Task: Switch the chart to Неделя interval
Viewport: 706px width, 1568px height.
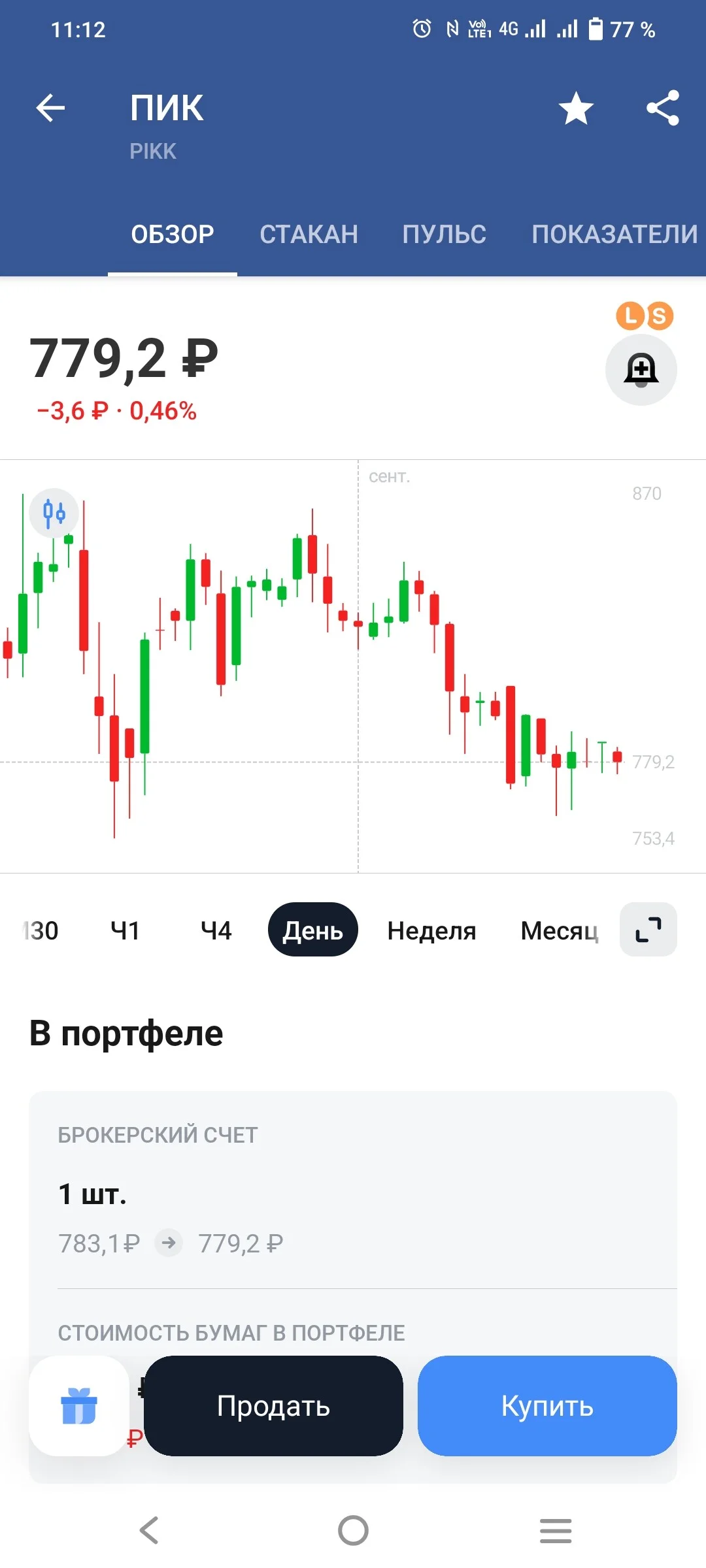Action: (431, 930)
